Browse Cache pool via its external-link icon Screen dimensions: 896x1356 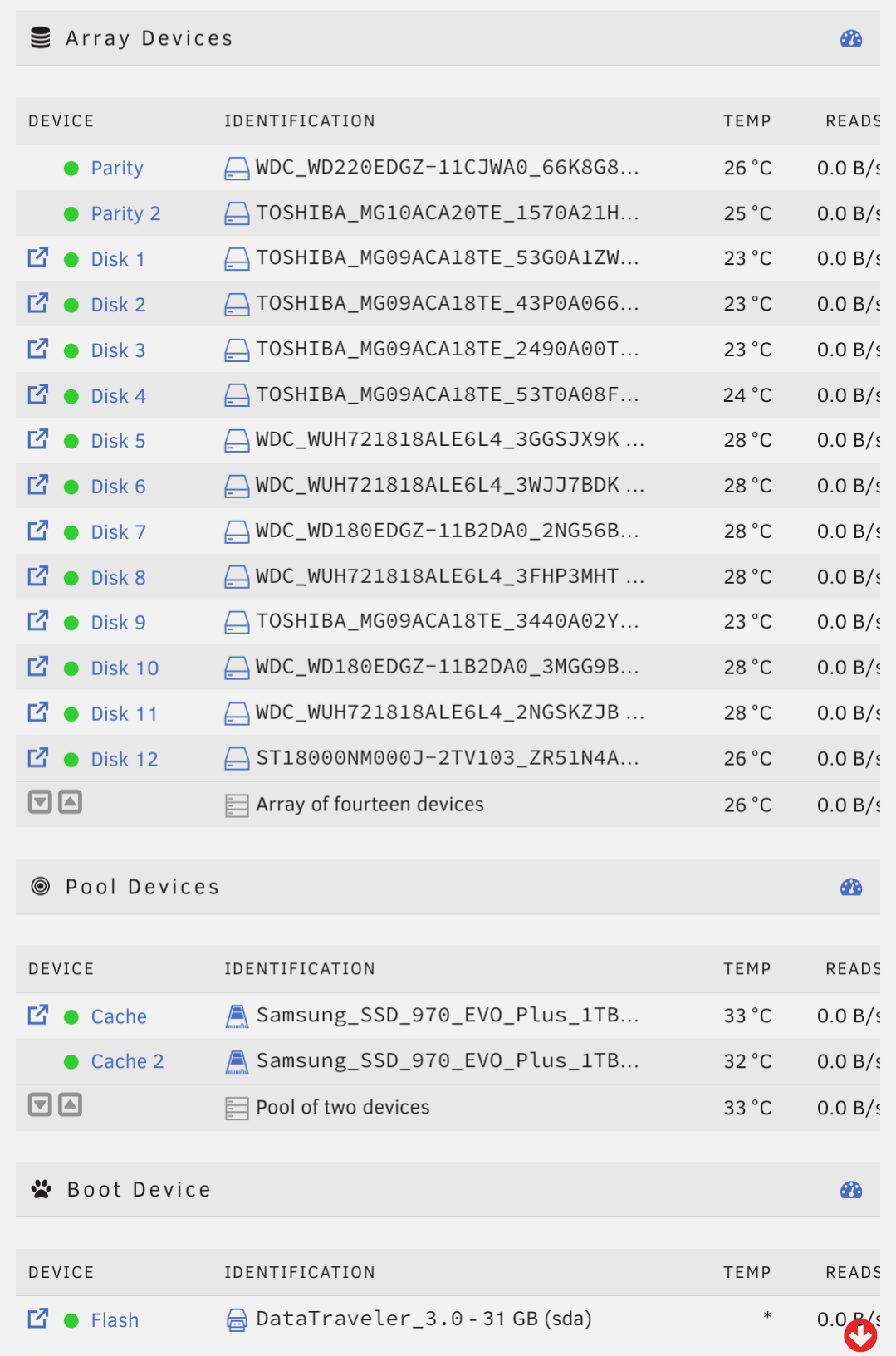[x=38, y=1015]
